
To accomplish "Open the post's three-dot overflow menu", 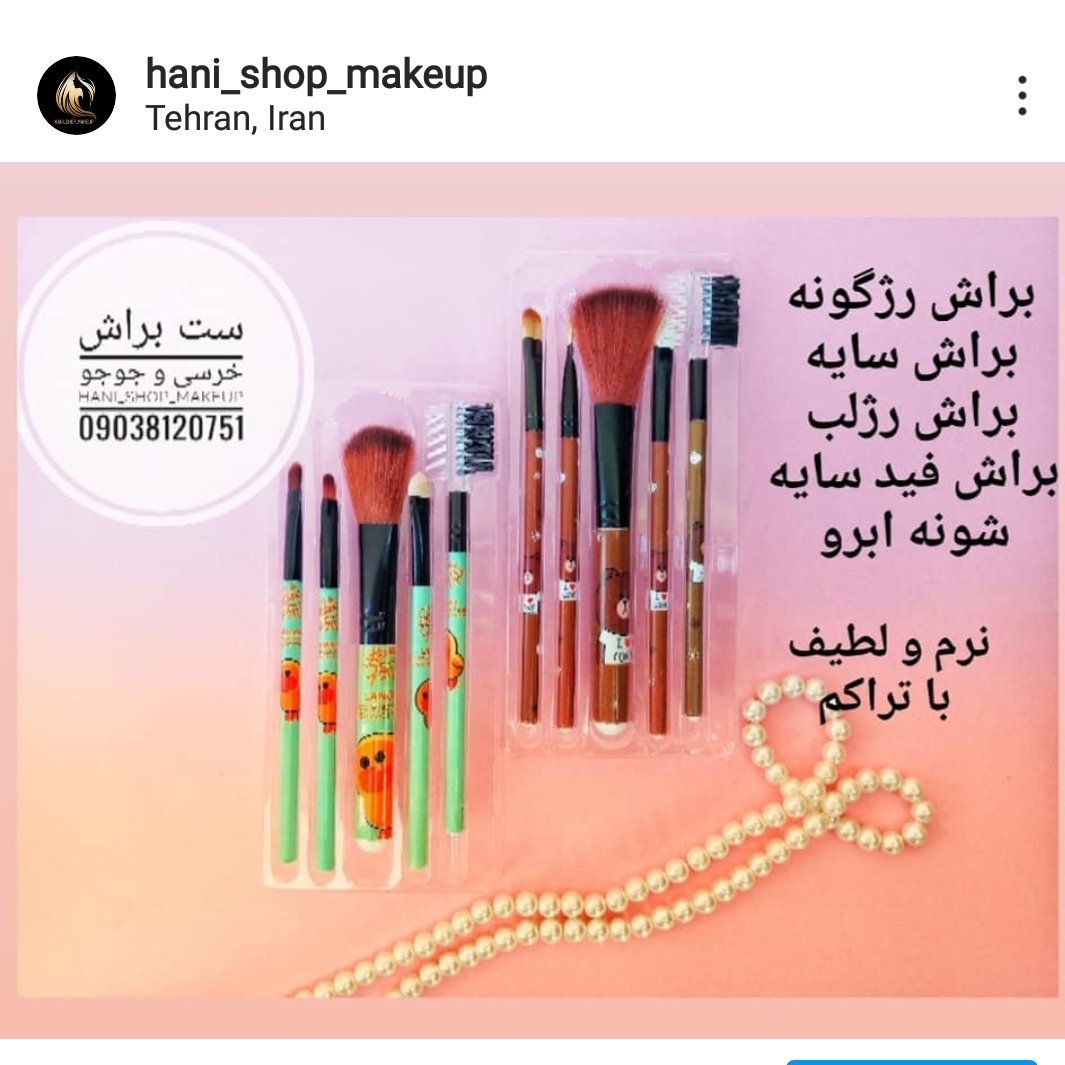I will coord(1021,96).
